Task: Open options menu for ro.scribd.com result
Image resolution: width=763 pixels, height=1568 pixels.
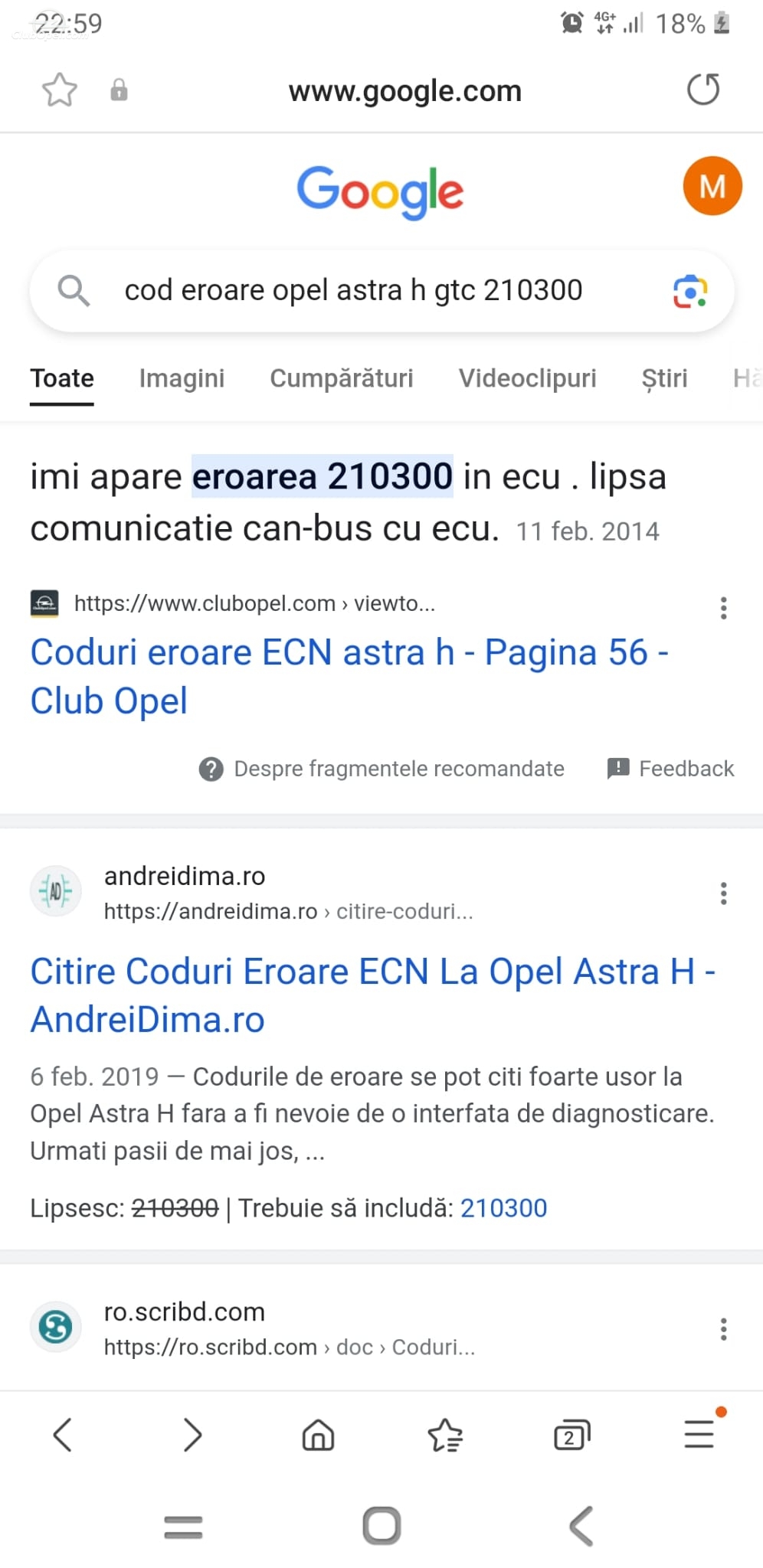Action: [x=723, y=1329]
